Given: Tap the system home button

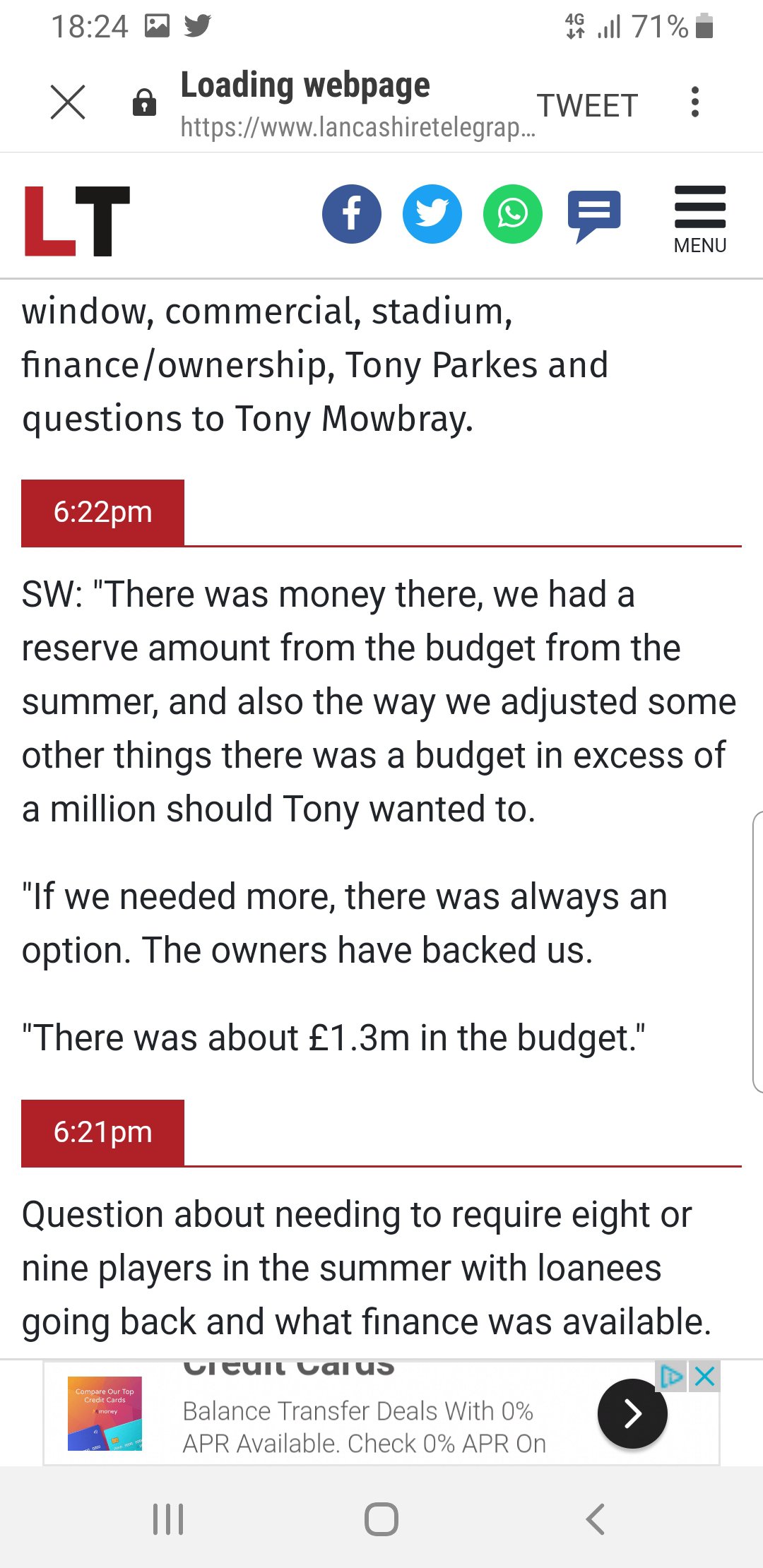Looking at the screenshot, I should (381, 1519).
